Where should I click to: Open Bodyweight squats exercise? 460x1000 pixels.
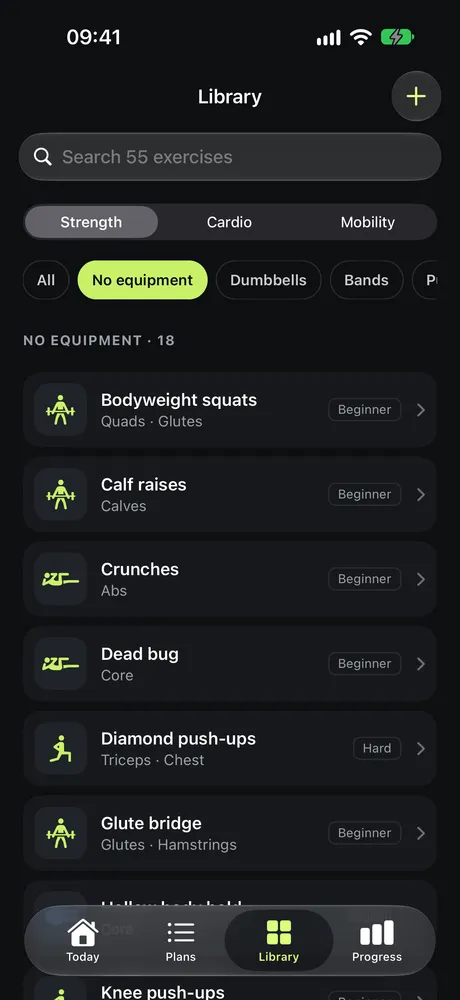[230, 409]
